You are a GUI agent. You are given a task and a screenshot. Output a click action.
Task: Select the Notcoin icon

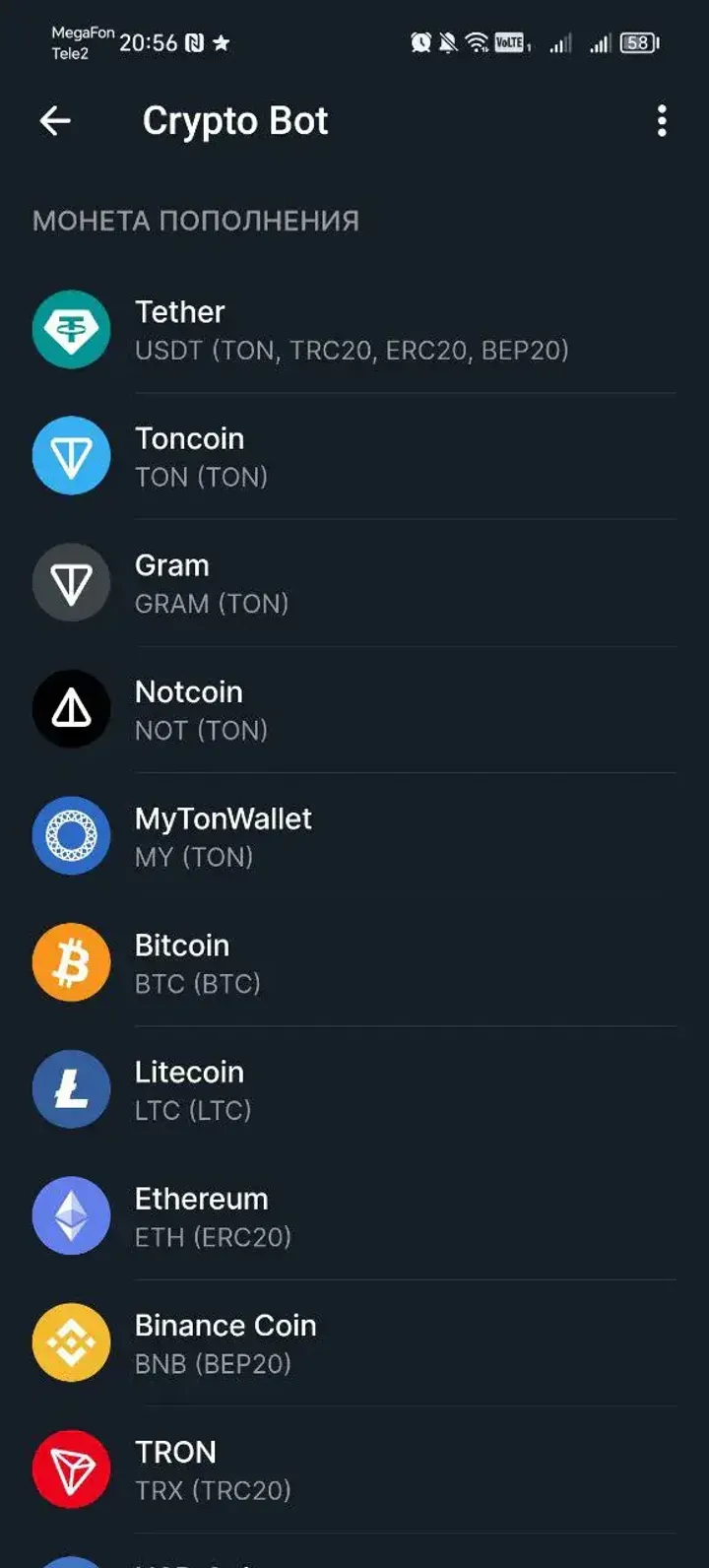(71, 709)
